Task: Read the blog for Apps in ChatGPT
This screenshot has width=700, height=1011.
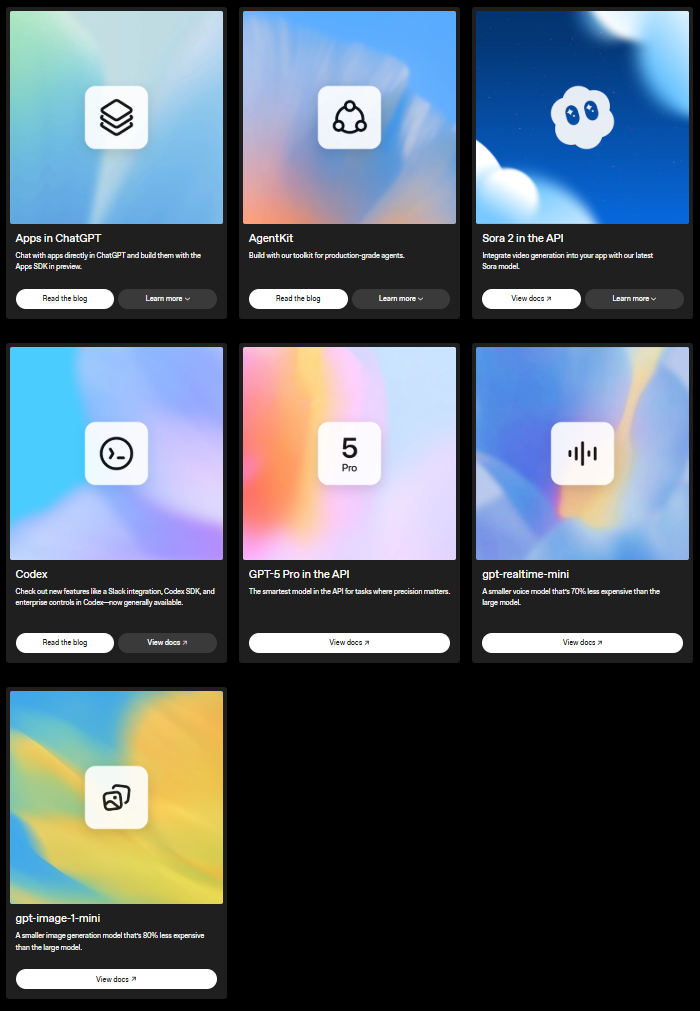Action: [x=65, y=298]
